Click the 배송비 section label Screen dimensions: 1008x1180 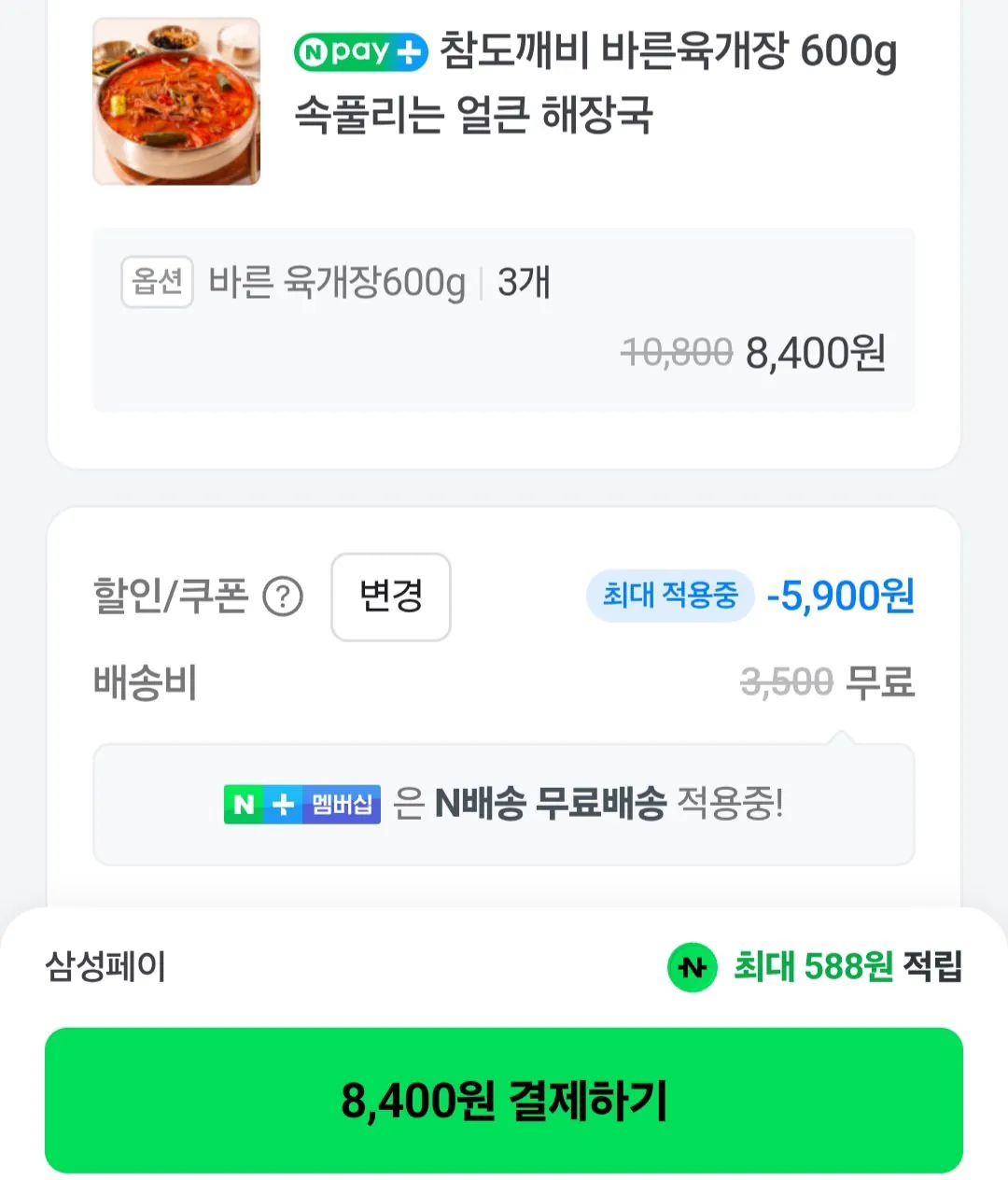point(147,682)
